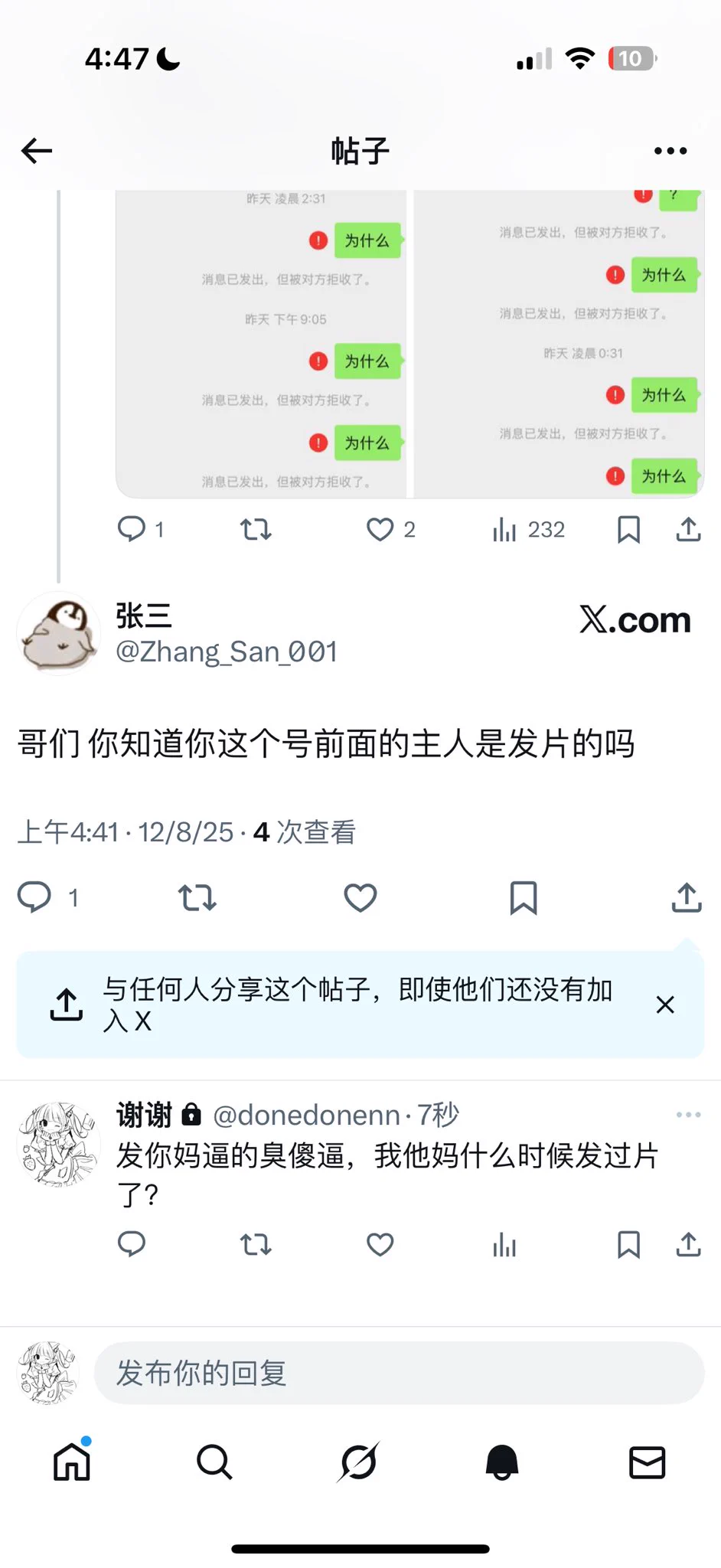Open 张三's profile picture
Image resolution: width=721 pixels, height=1568 pixels.
[x=58, y=634]
